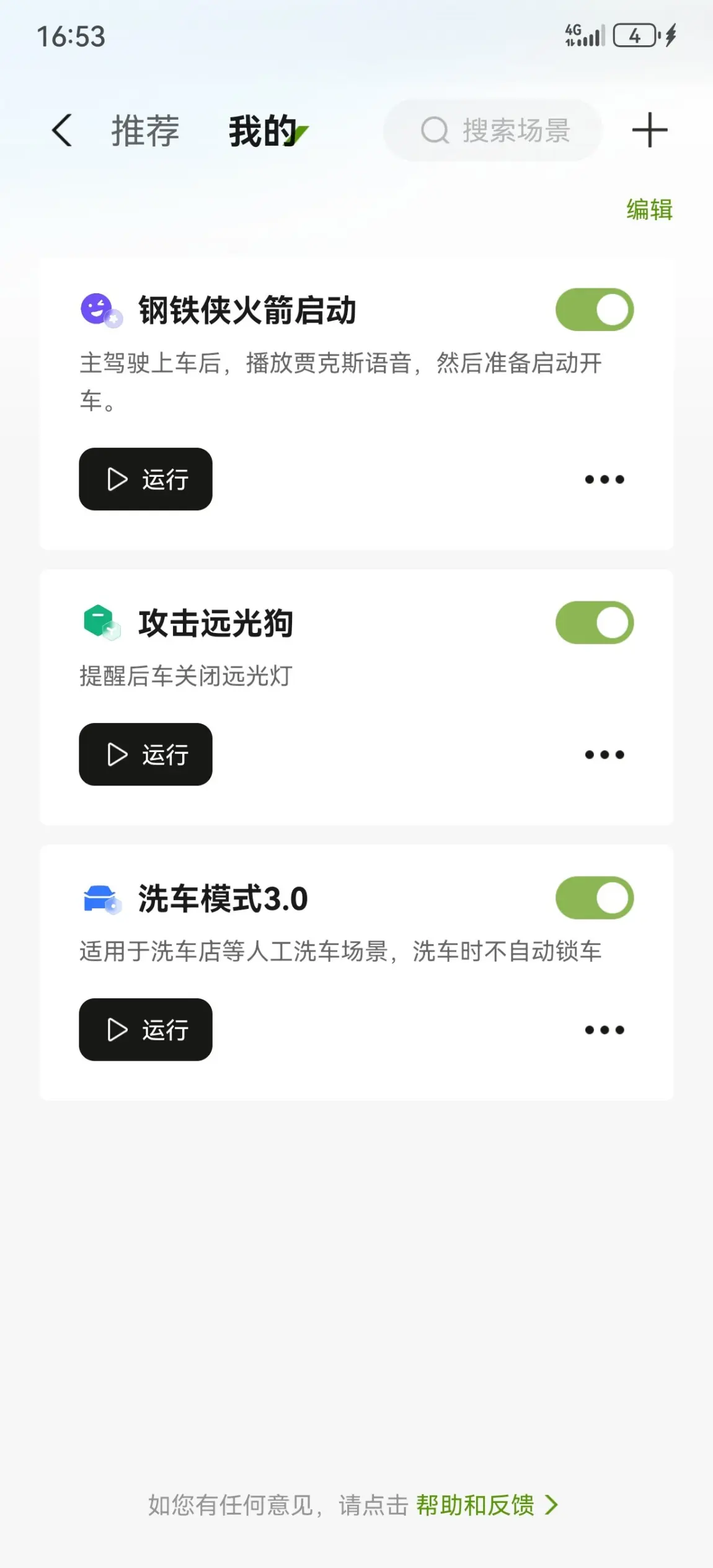
Task: Tap 编辑 to edit scenes
Action: coord(649,210)
